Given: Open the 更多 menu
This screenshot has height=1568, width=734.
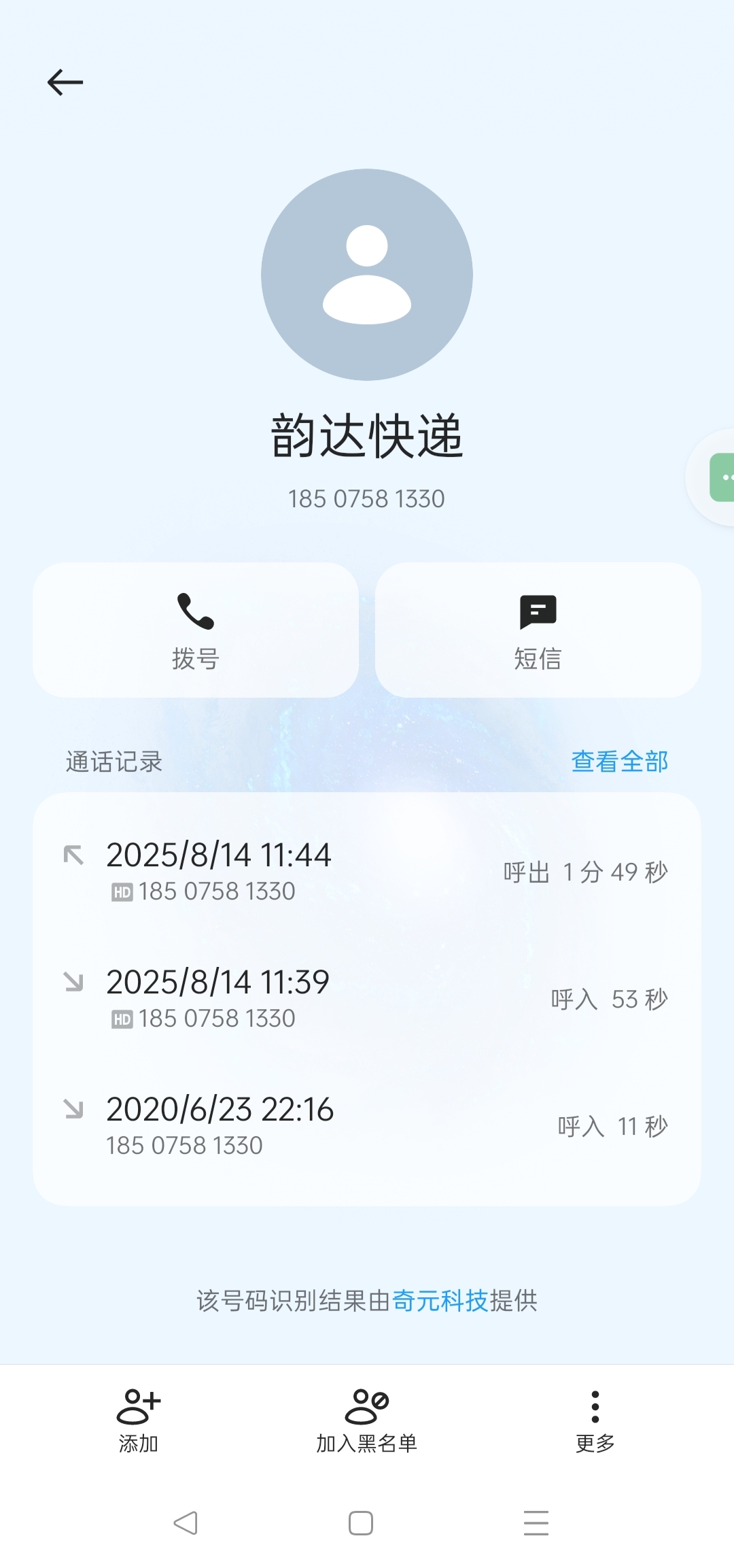Looking at the screenshot, I should (595, 1421).
